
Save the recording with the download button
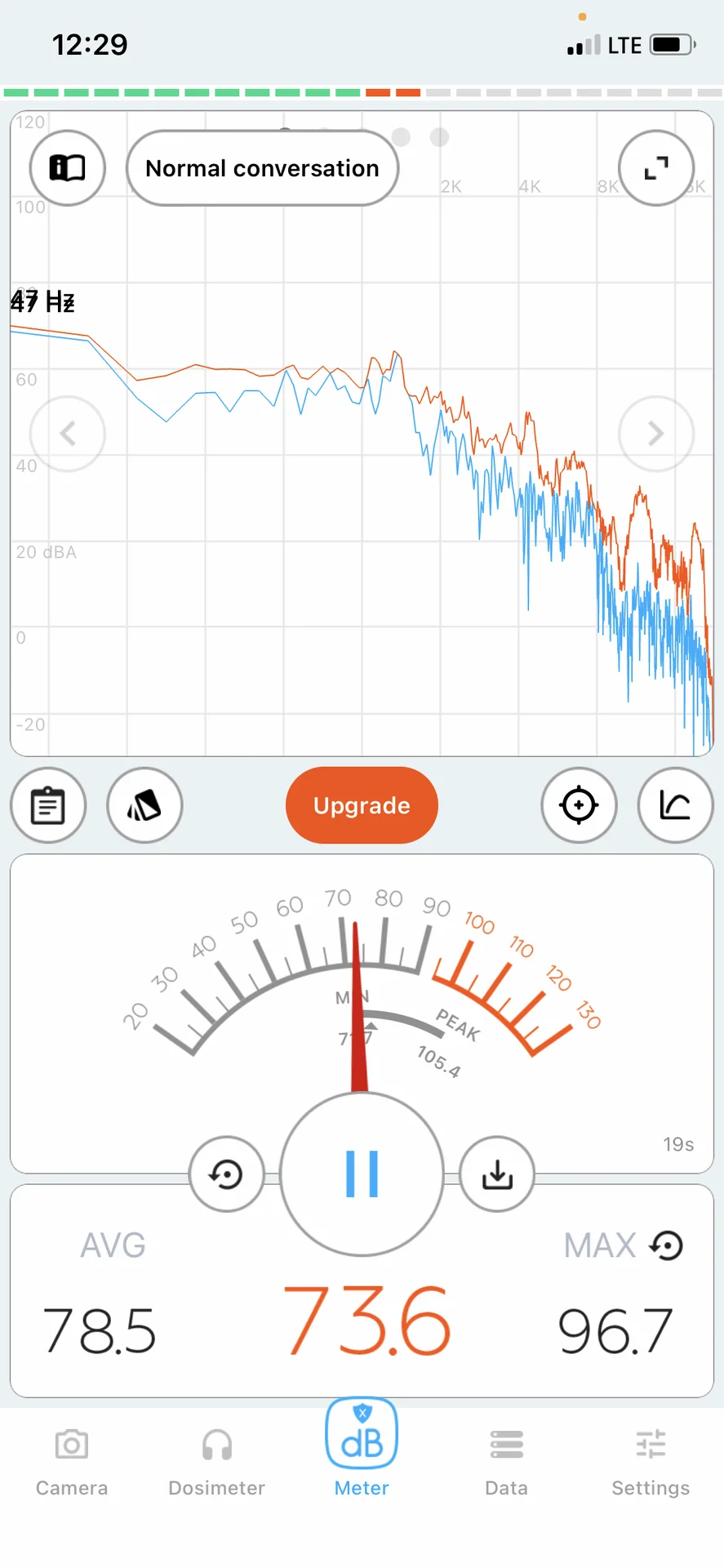[x=497, y=1174]
